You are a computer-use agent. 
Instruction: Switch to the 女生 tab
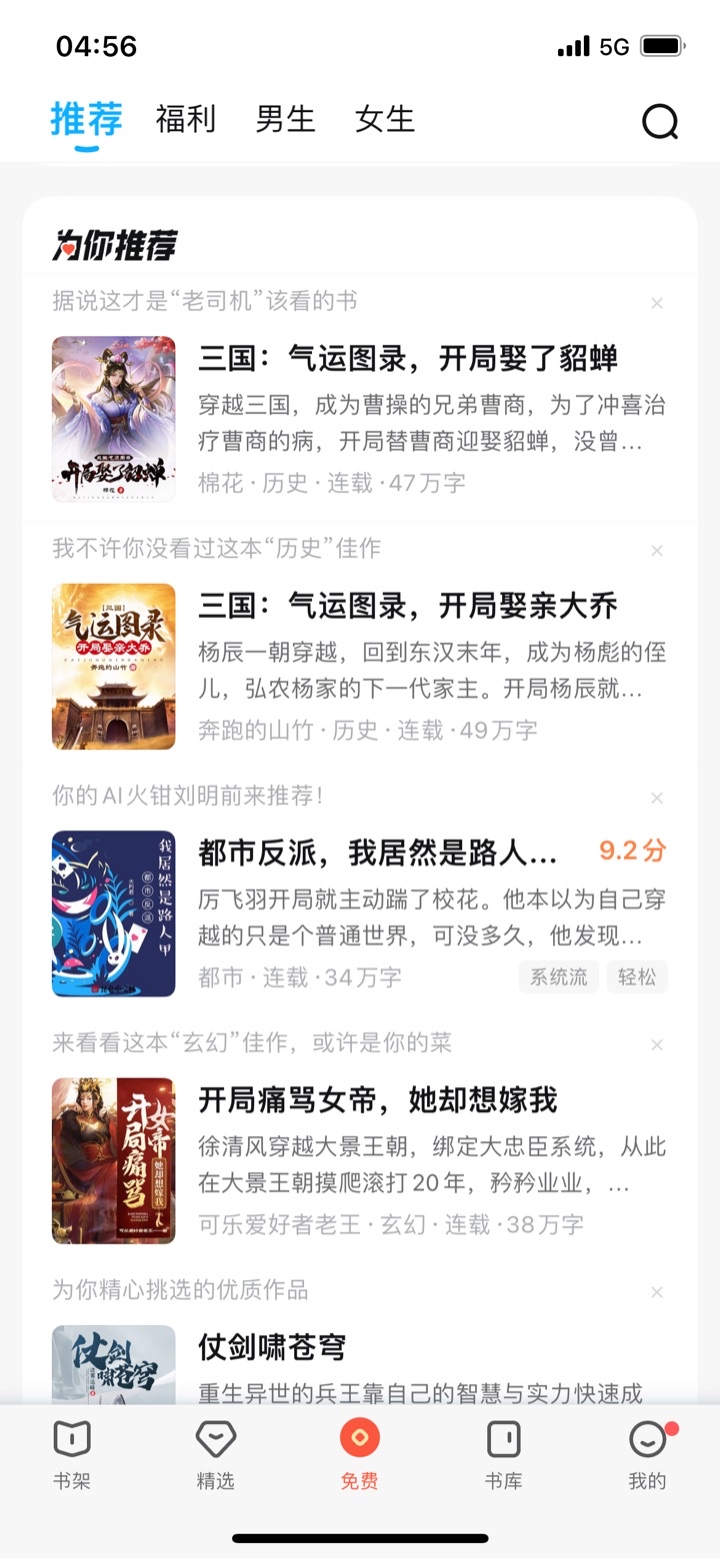384,119
